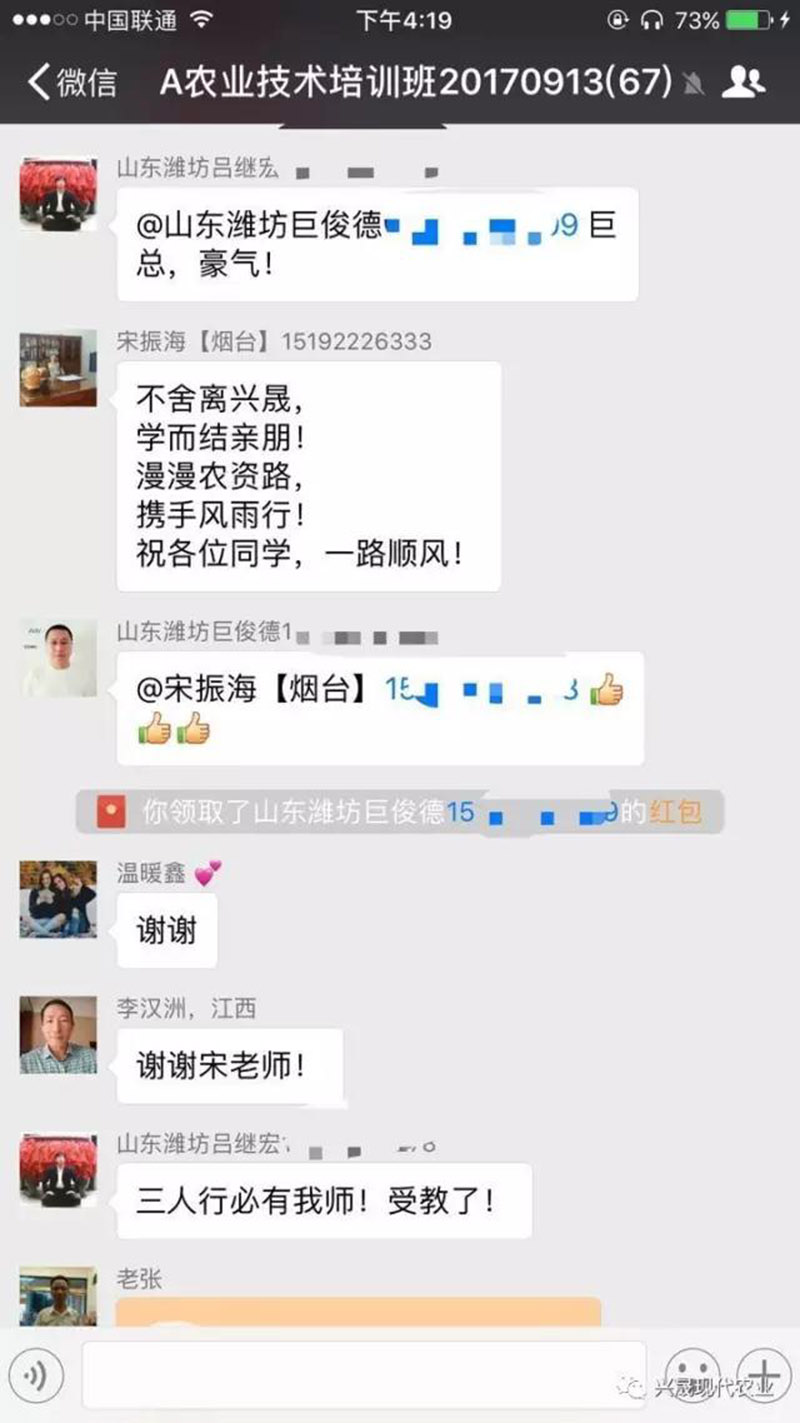The height and width of the screenshot is (1423, 800).
Task: View 山东潍坊吕继宏's avatar beside 三人行必有我师 message
Action: 58,1170
